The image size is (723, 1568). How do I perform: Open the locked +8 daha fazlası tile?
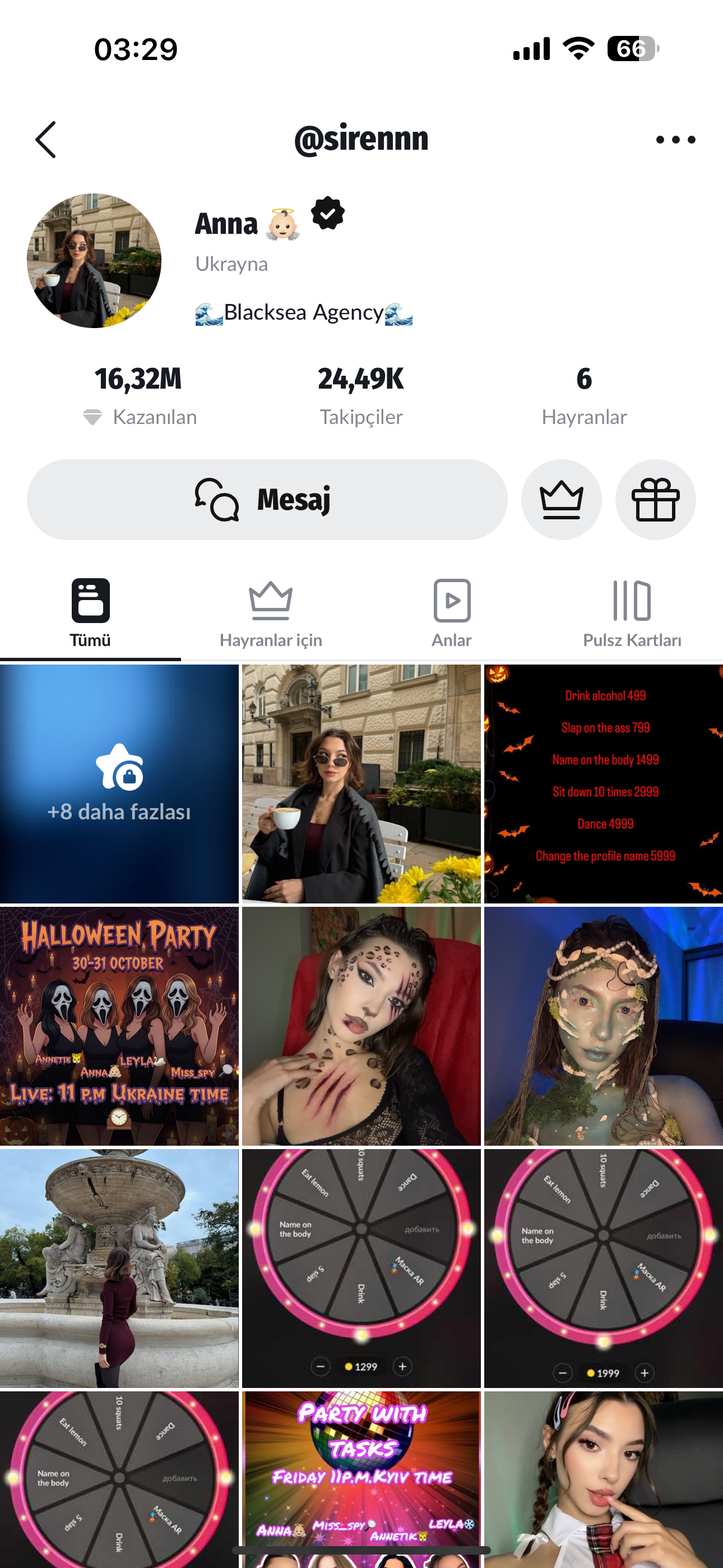pos(119,783)
